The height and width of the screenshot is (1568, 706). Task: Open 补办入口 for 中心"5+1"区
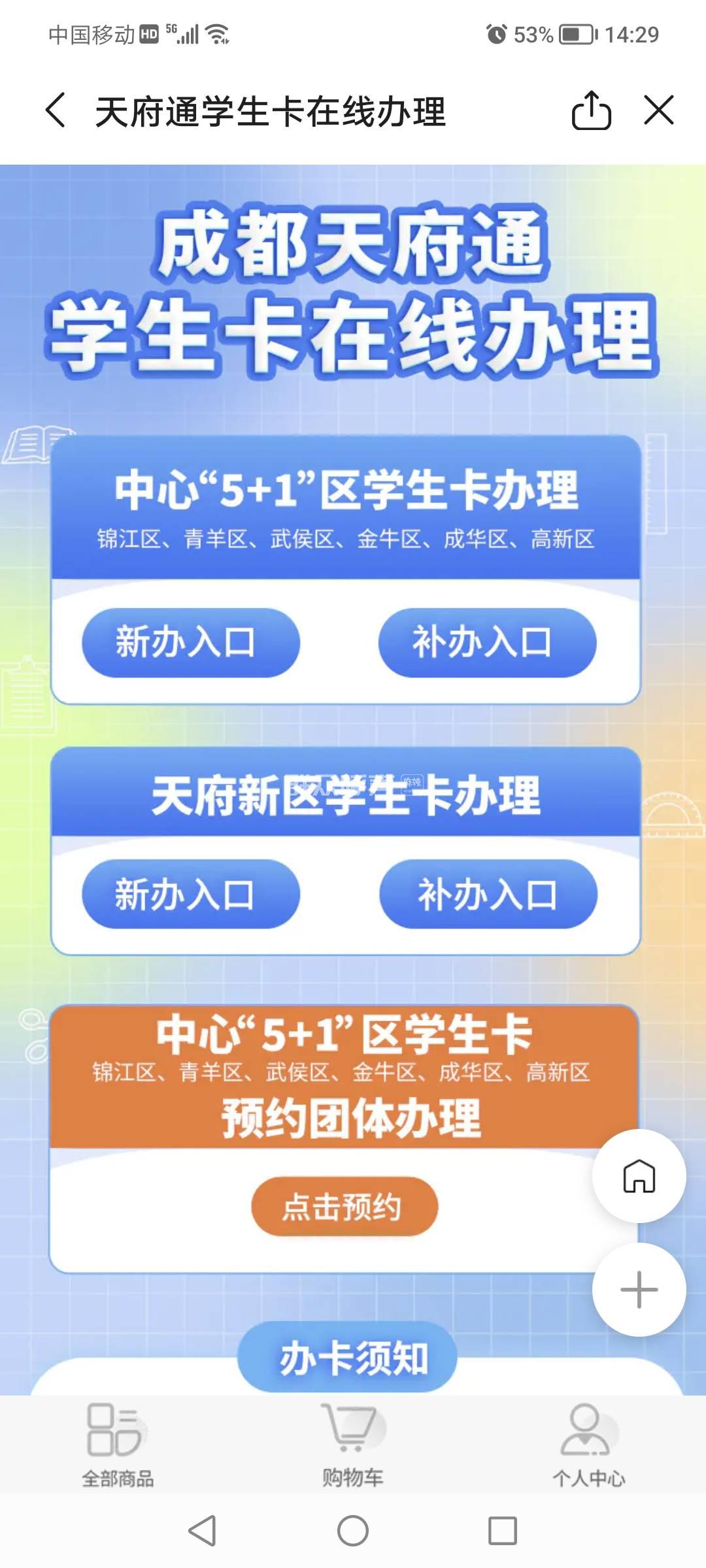click(487, 643)
